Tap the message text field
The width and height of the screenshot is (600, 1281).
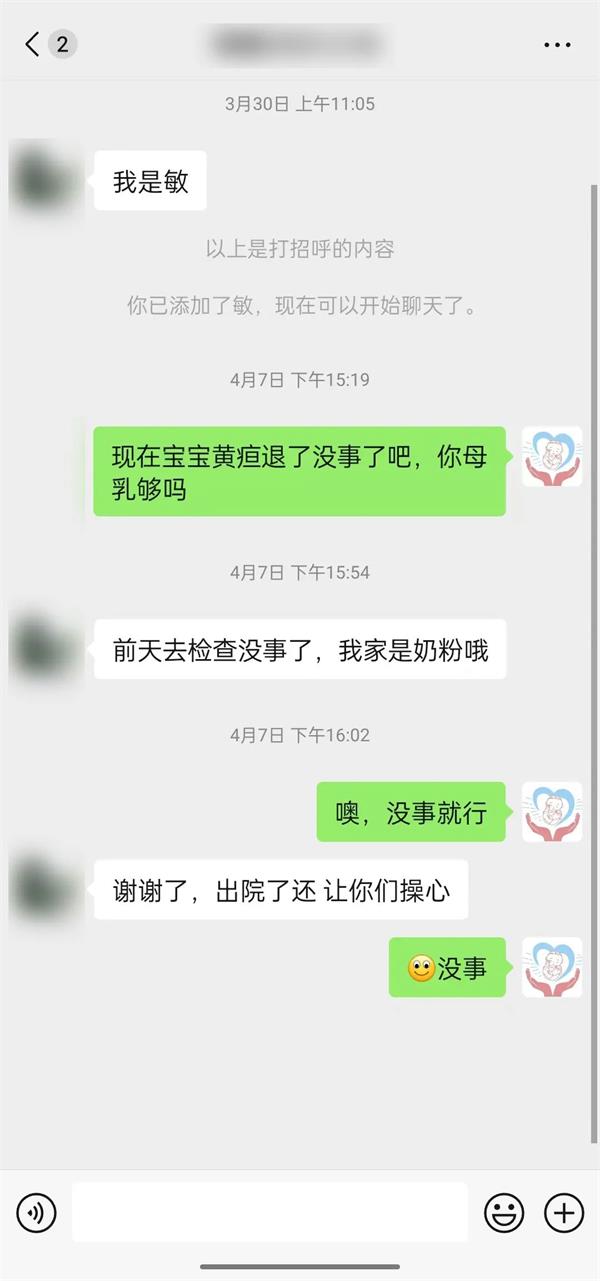269,1213
